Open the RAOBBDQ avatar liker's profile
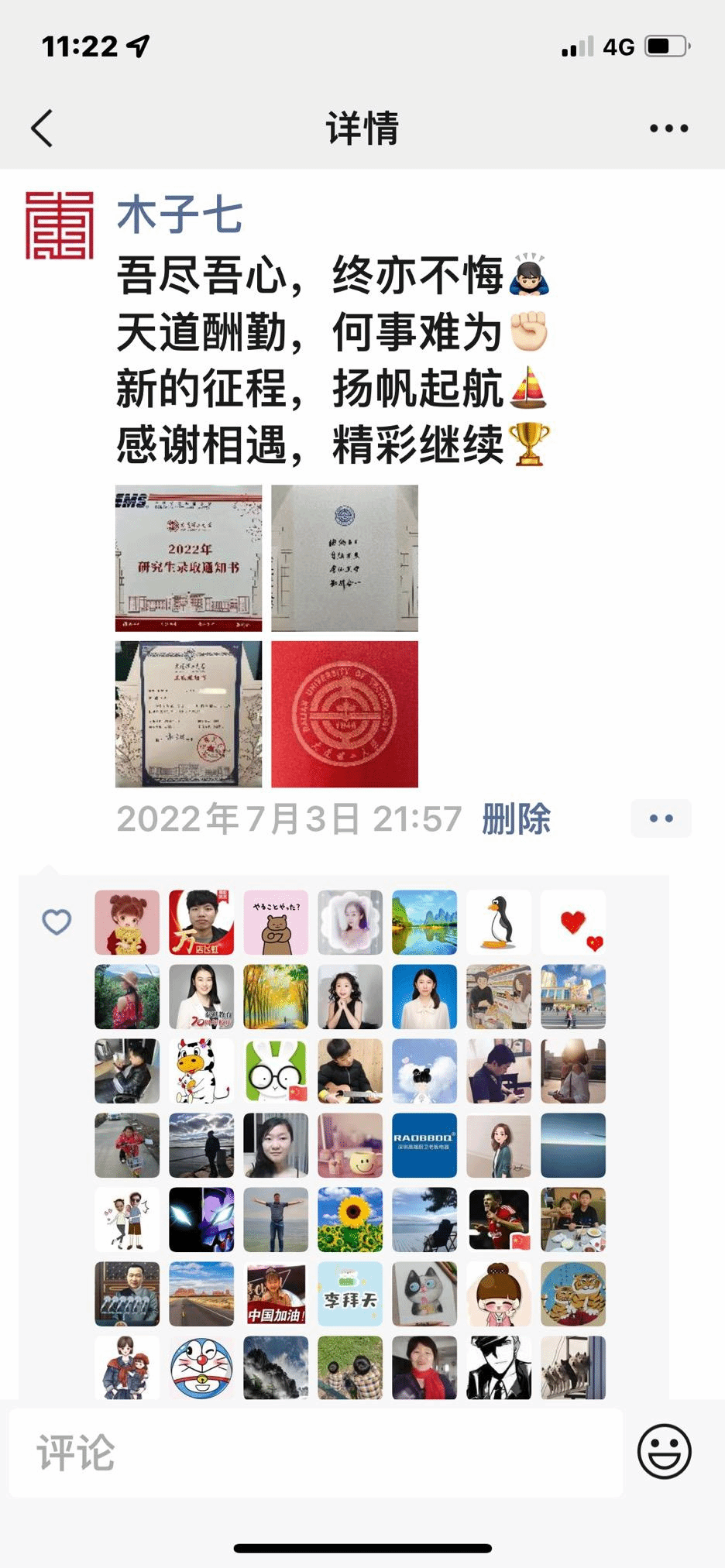Viewport: 725px width, 1568px height. pyautogui.click(x=424, y=1145)
